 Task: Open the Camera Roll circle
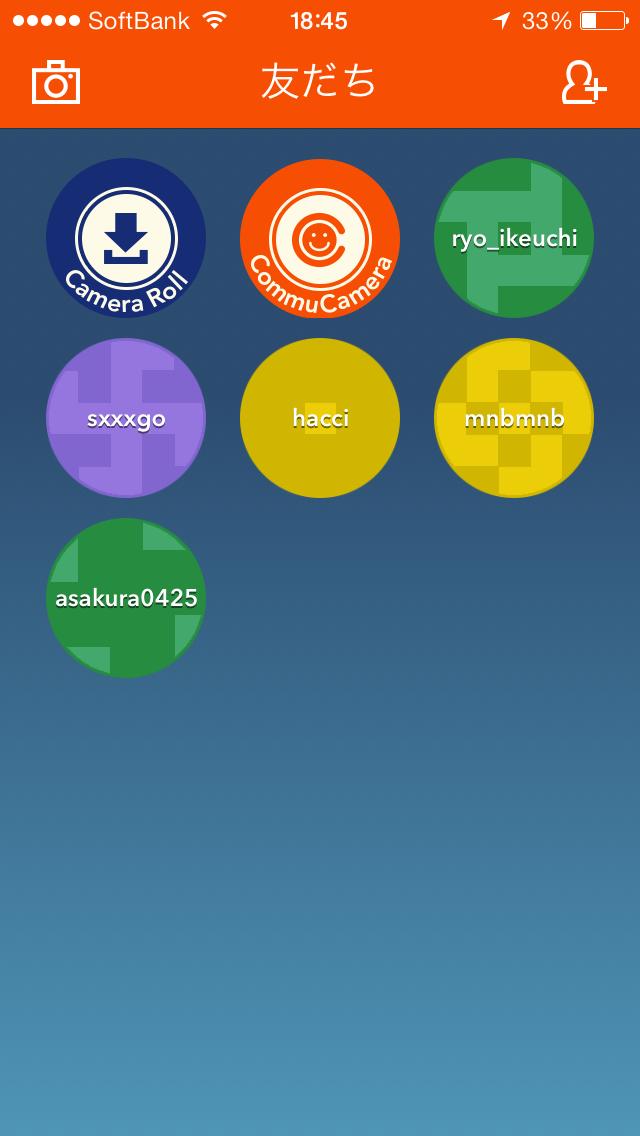tap(126, 238)
